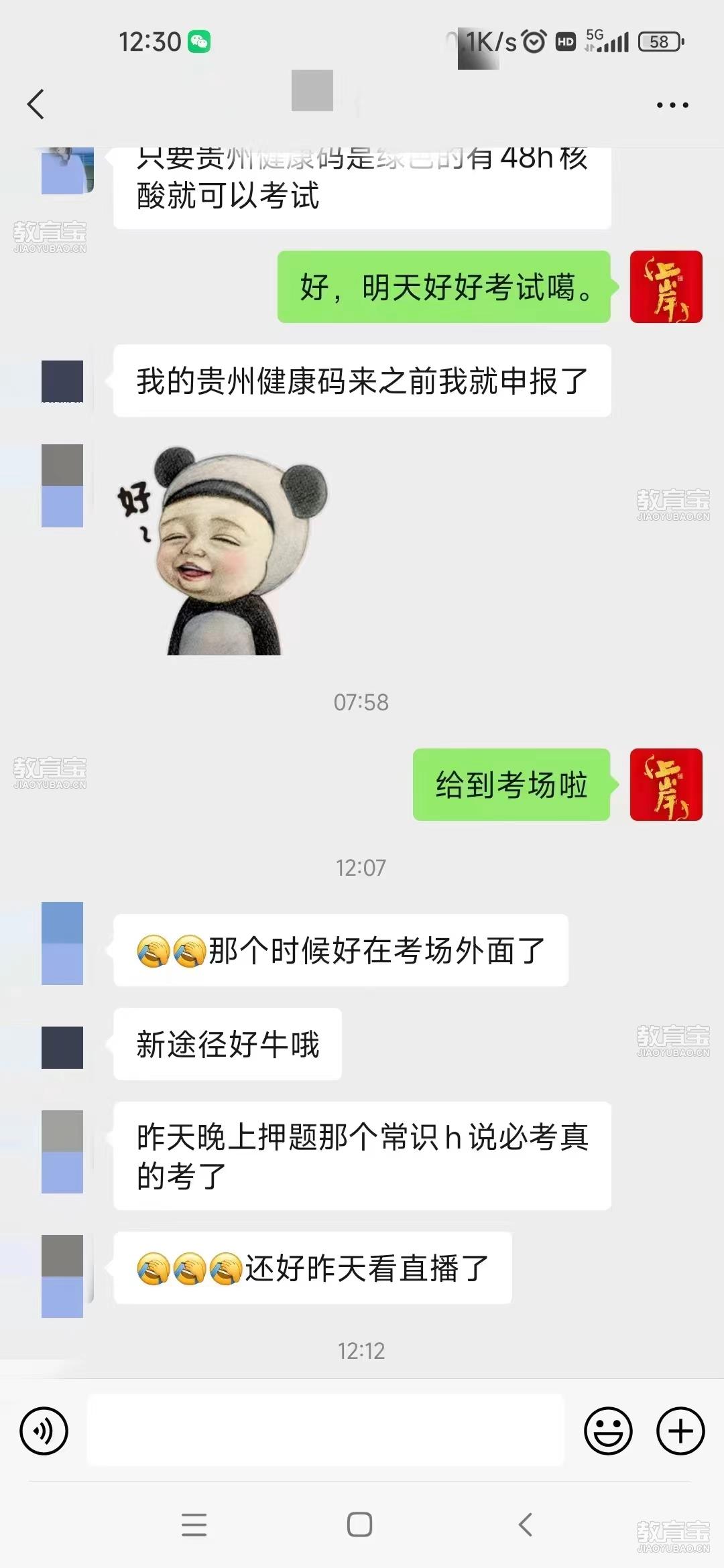Open the chat info overflow menu

click(672, 105)
